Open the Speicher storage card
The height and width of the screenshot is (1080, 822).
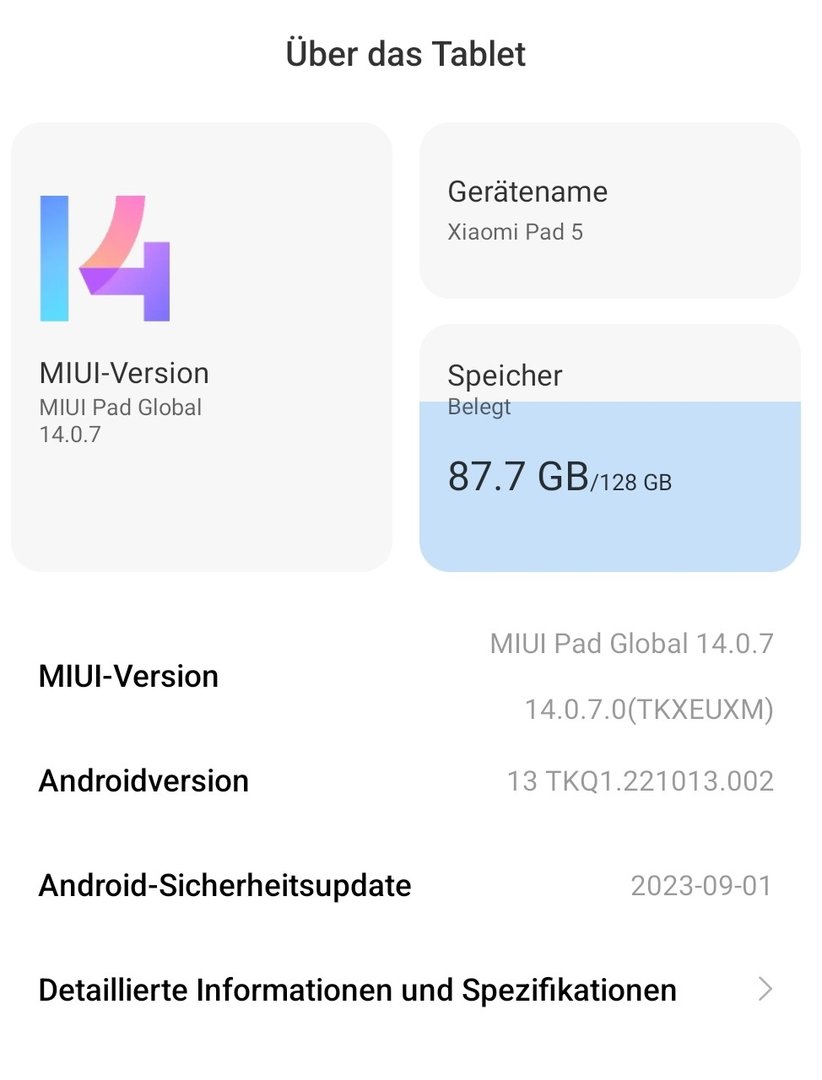[609, 448]
